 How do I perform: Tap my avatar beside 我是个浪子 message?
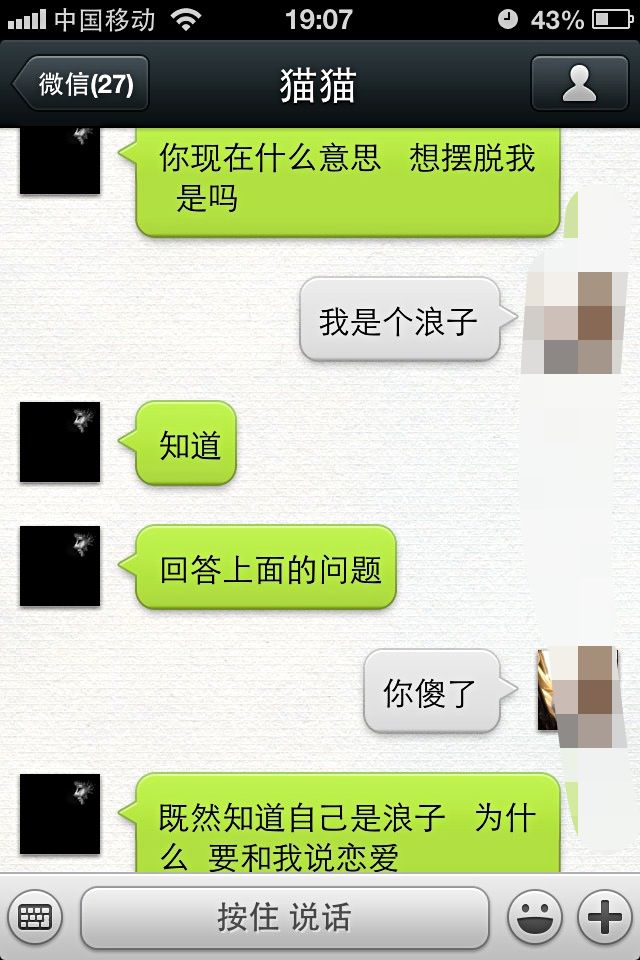577,321
